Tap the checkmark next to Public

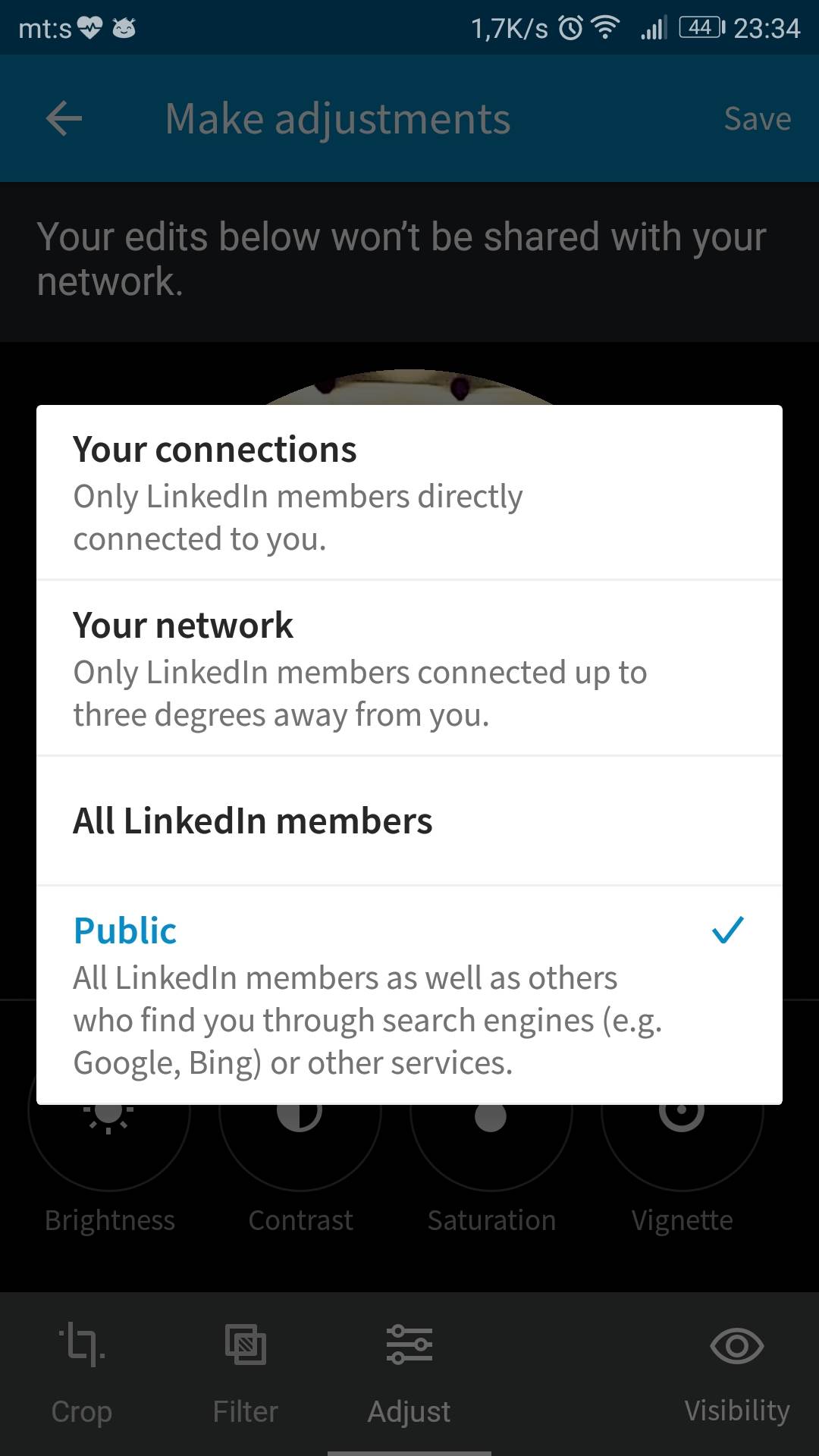(730, 929)
